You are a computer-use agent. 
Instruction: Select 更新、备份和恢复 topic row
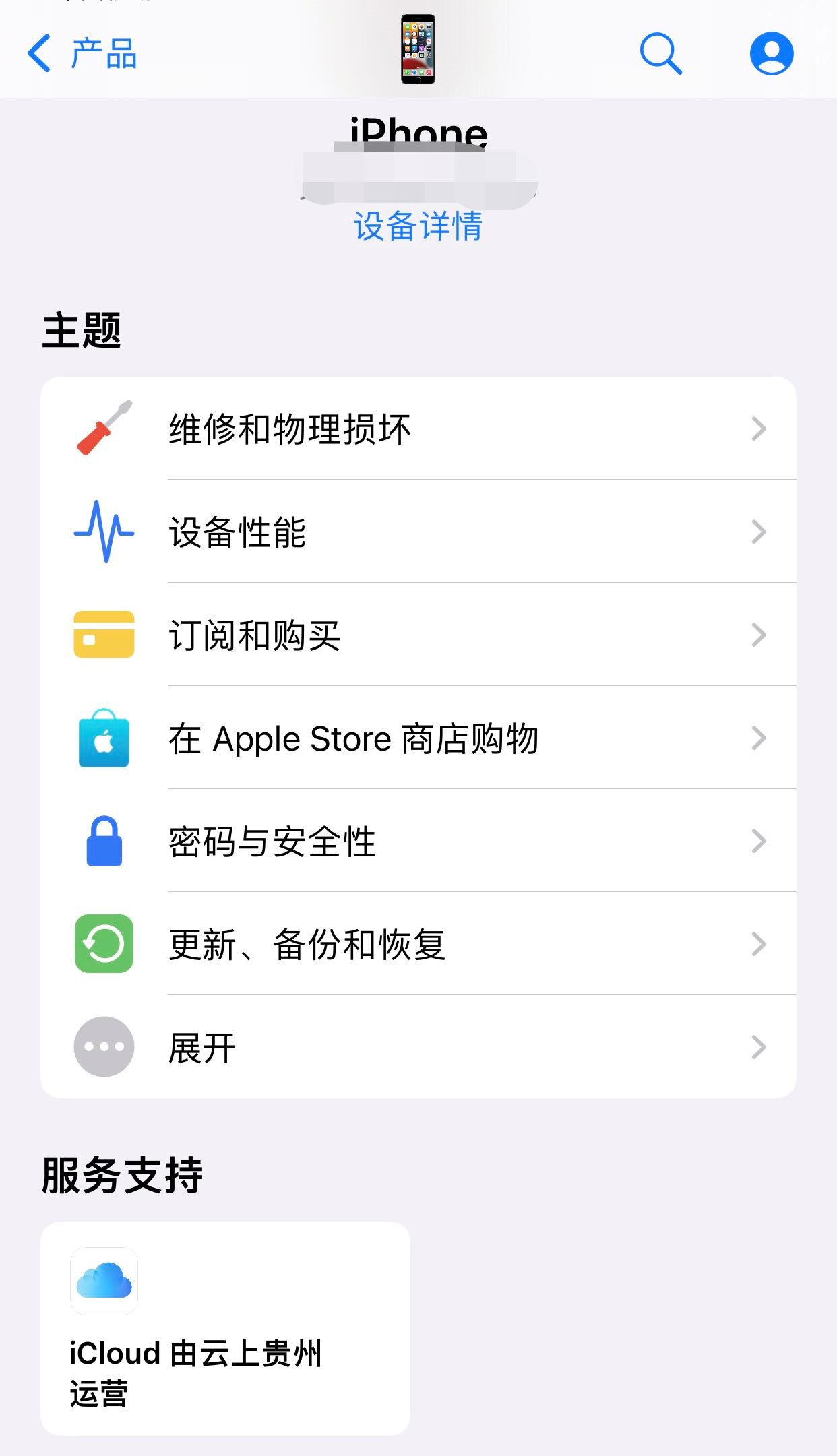coord(418,944)
